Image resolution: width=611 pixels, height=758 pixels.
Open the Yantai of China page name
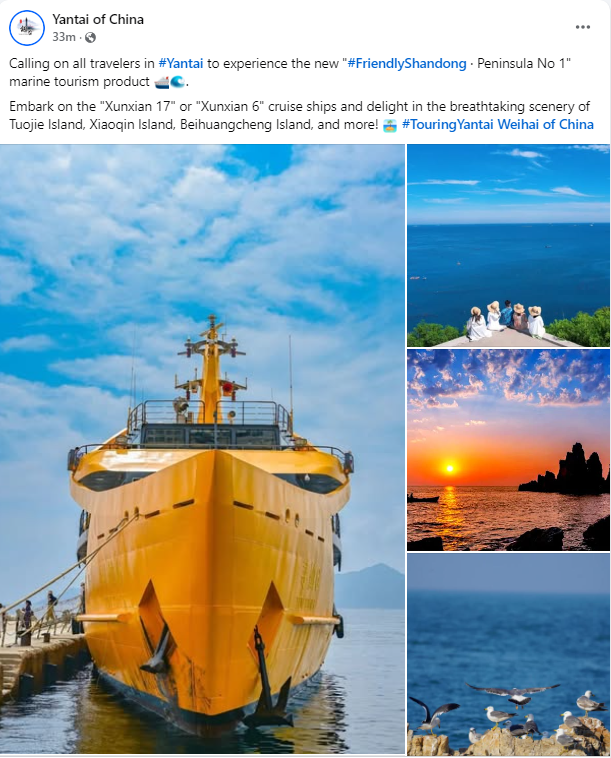click(x=98, y=19)
